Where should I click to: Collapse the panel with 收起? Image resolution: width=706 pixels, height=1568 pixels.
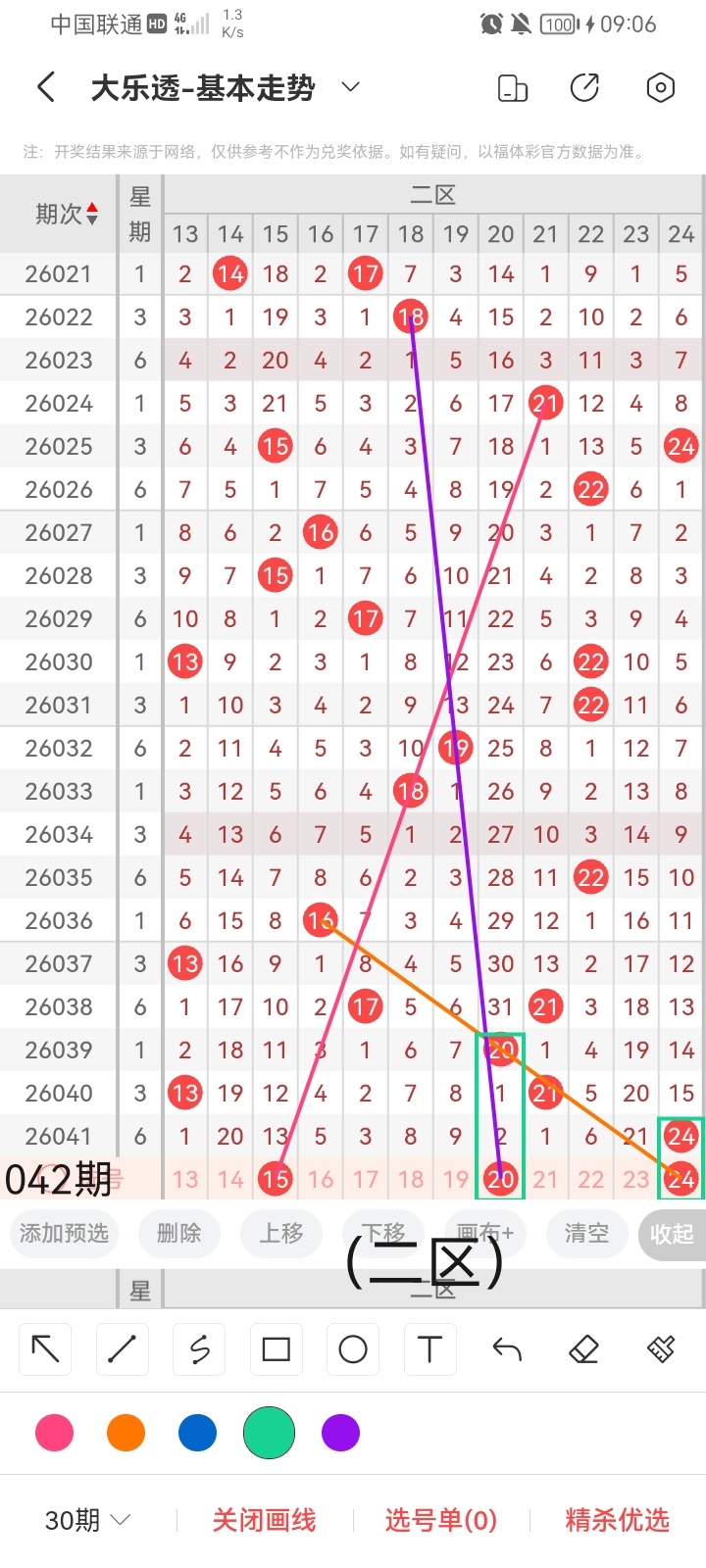click(x=672, y=1234)
